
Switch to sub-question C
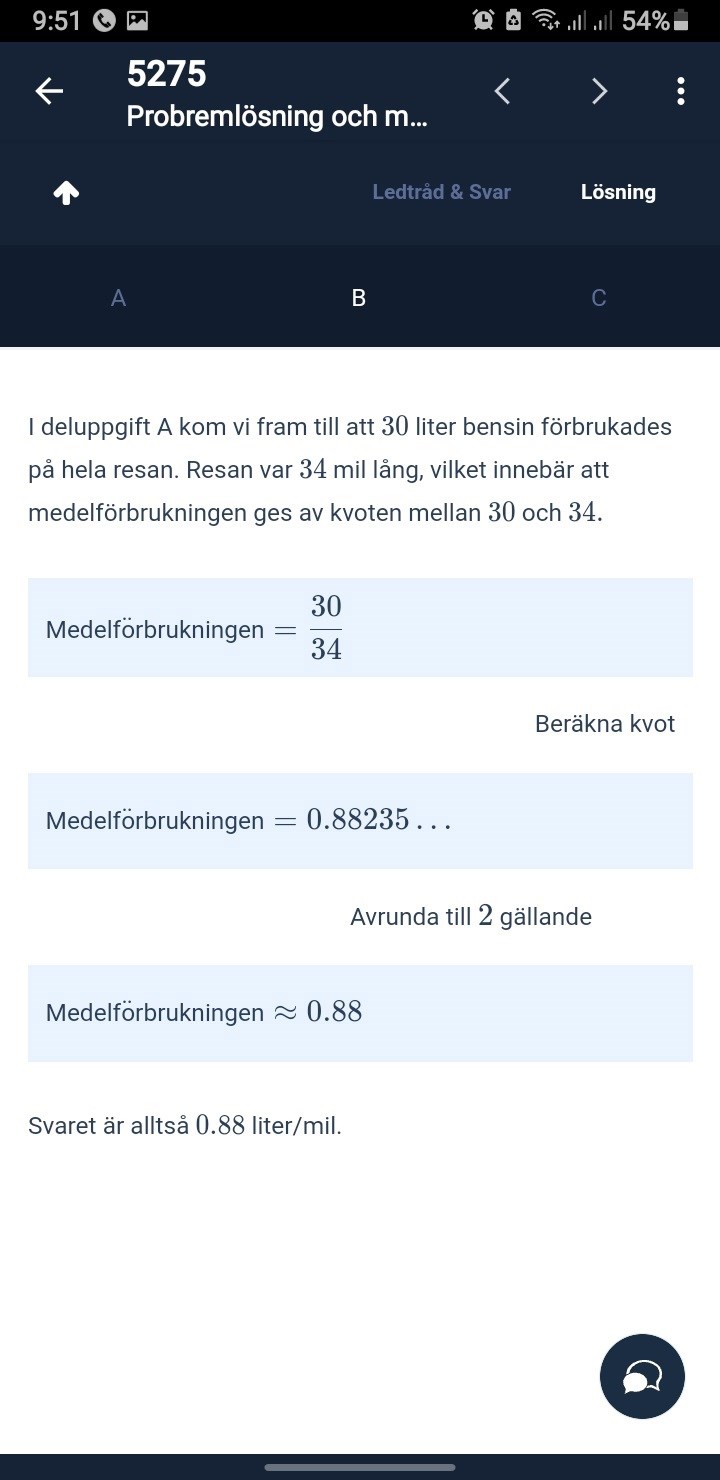point(599,298)
